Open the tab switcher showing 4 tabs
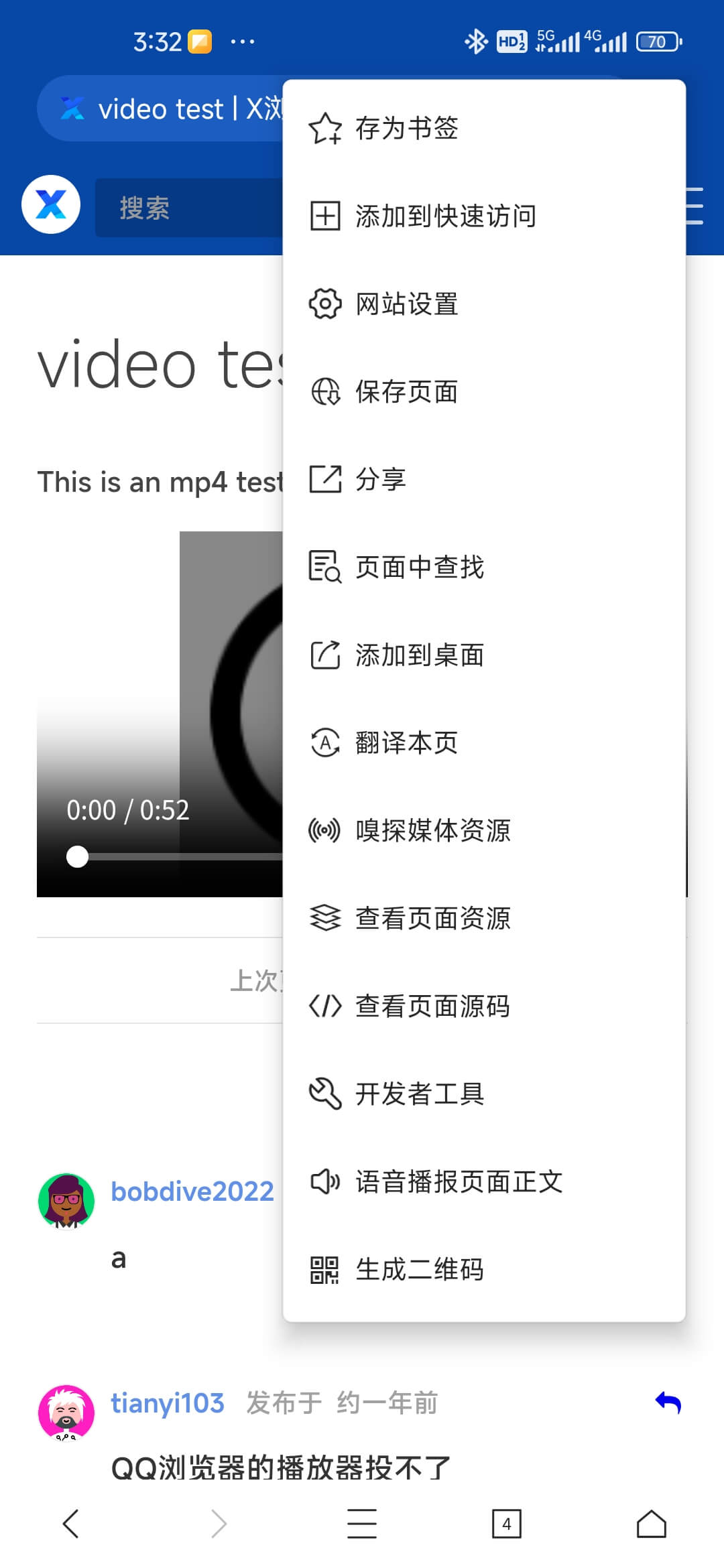Viewport: 724px width, 1568px height. [x=506, y=1524]
